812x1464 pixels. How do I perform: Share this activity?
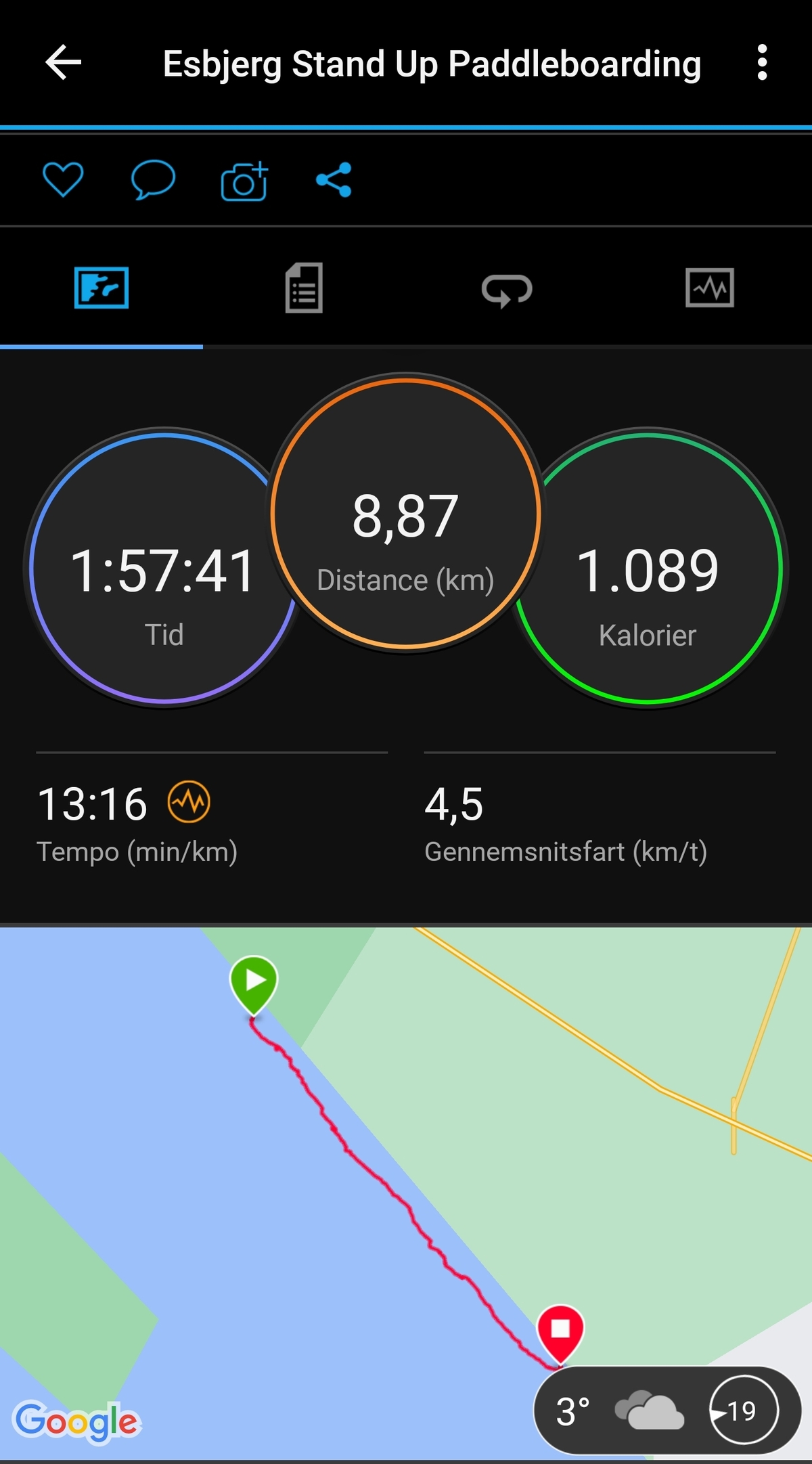click(x=334, y=180)
